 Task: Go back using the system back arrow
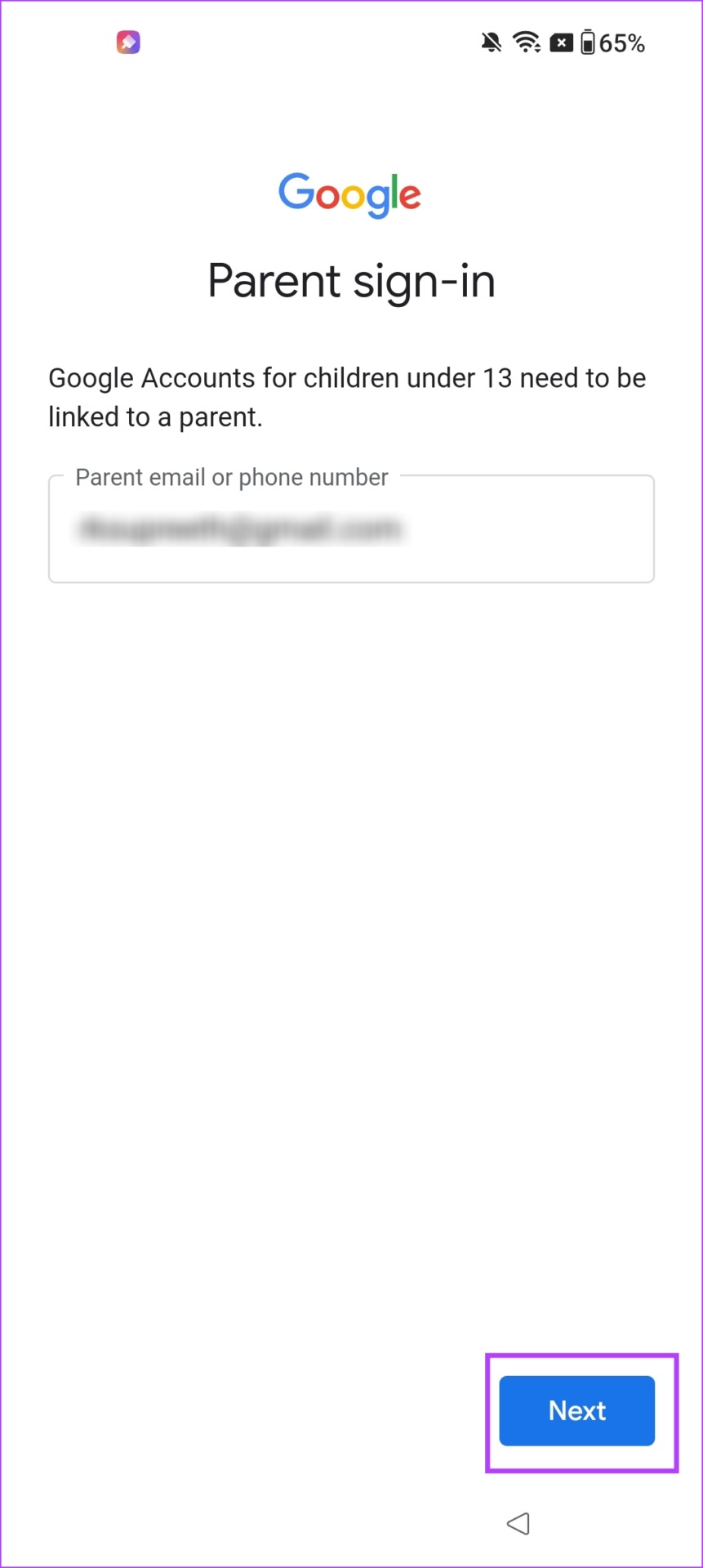(x=518, y=1523)
